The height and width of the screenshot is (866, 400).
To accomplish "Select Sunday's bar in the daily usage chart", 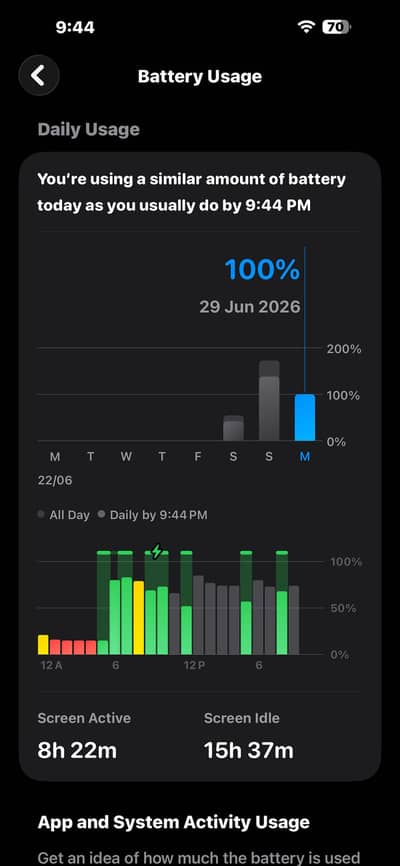I will (269, 400).
